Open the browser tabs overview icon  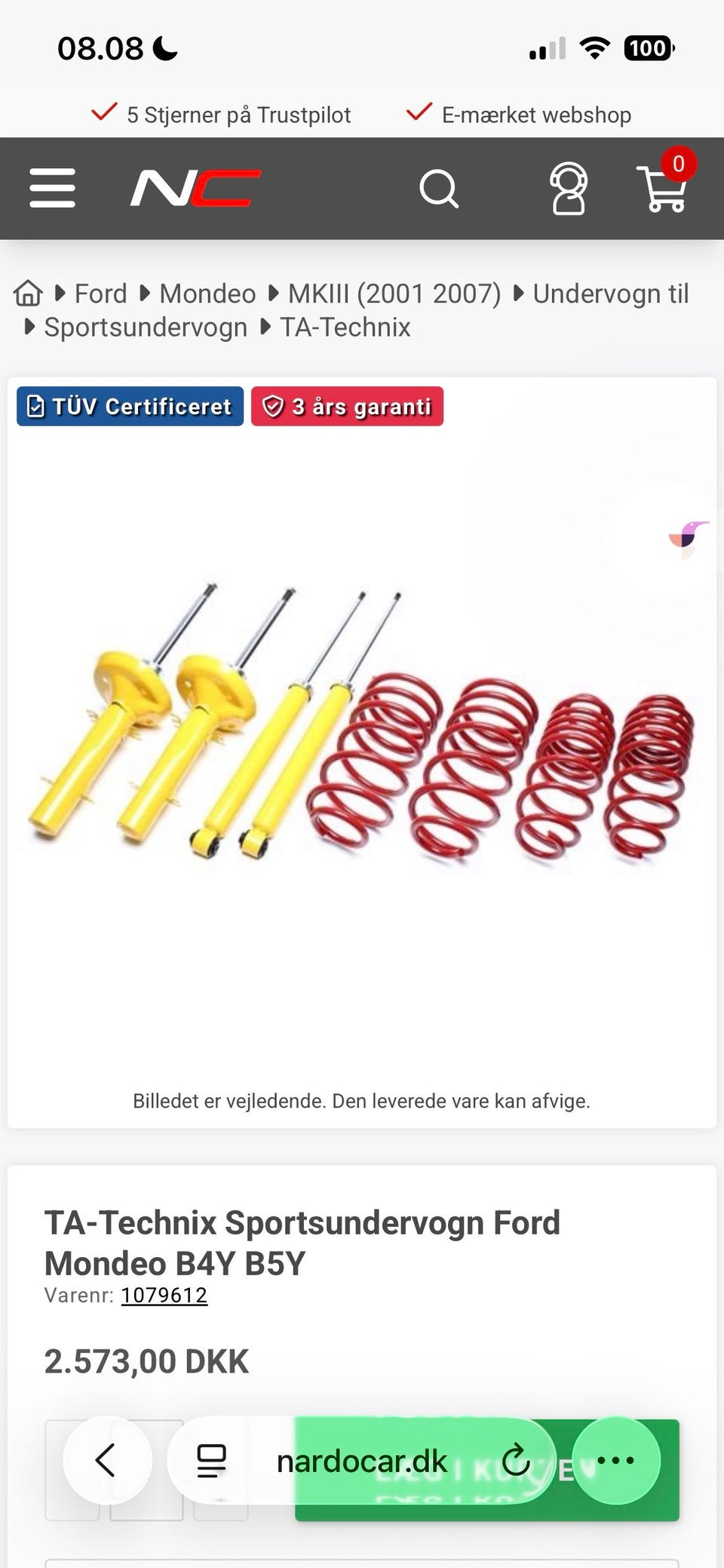[211, 1460]
